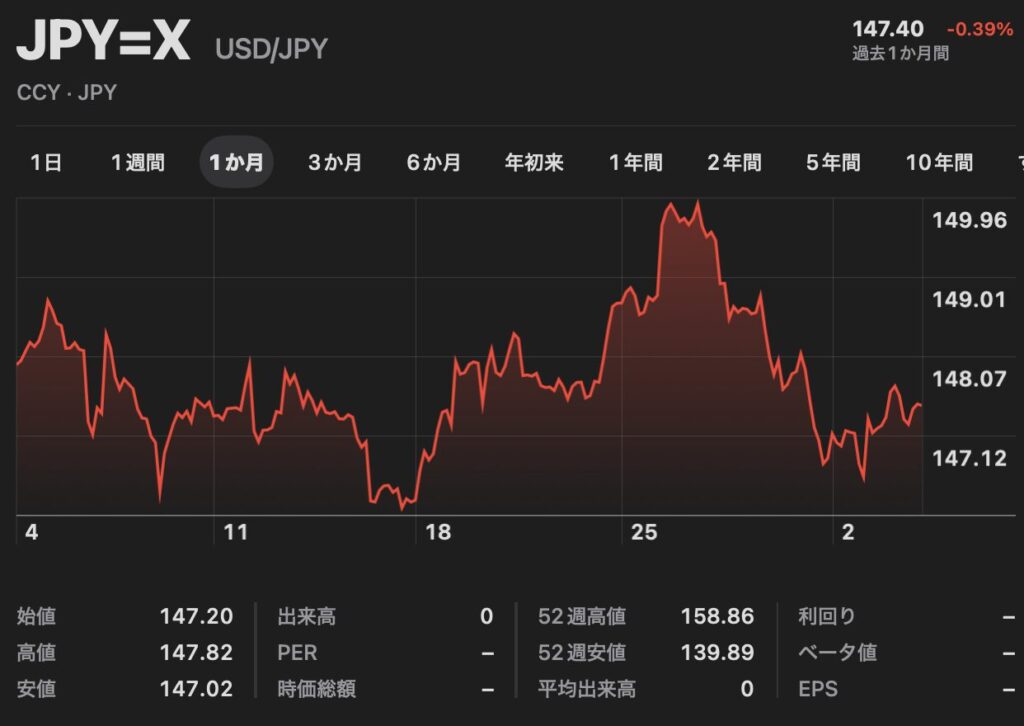
Task: Show the 6か月 chart
Action: click(x=434, y=163)
